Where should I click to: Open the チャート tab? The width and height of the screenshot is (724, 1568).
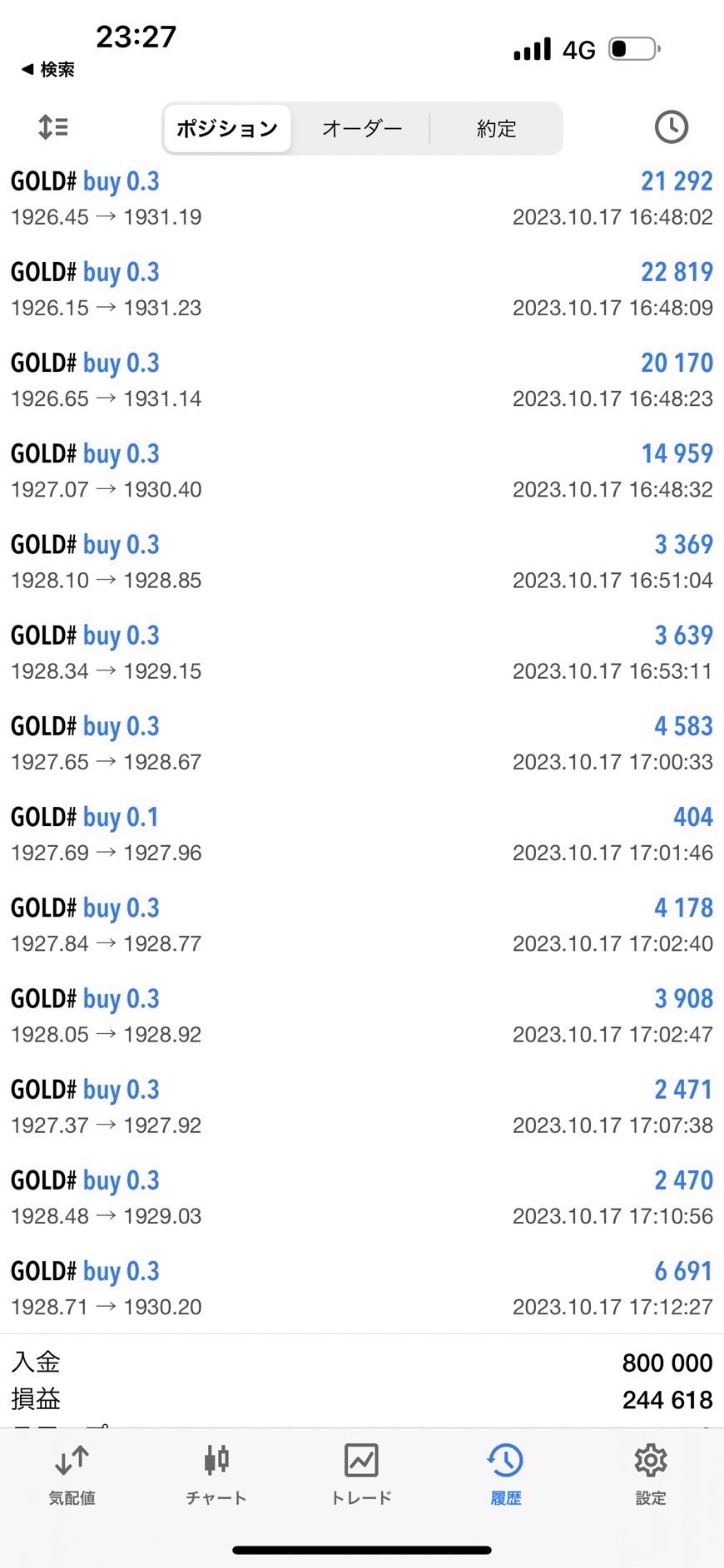(x=216, y=1476)
